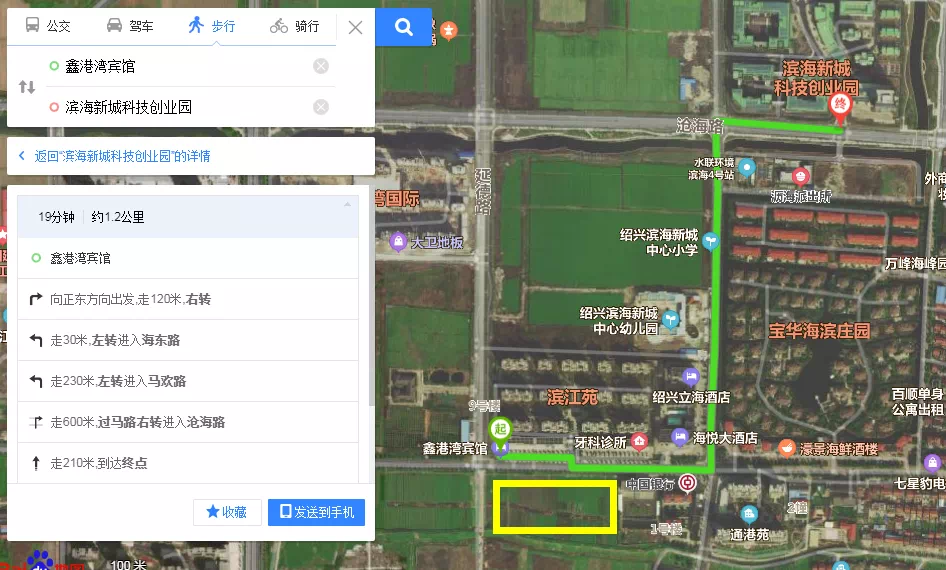The height and width of the screenshot is (570, 946).
Task: Tap the blue search button
Action: (404, 27)
